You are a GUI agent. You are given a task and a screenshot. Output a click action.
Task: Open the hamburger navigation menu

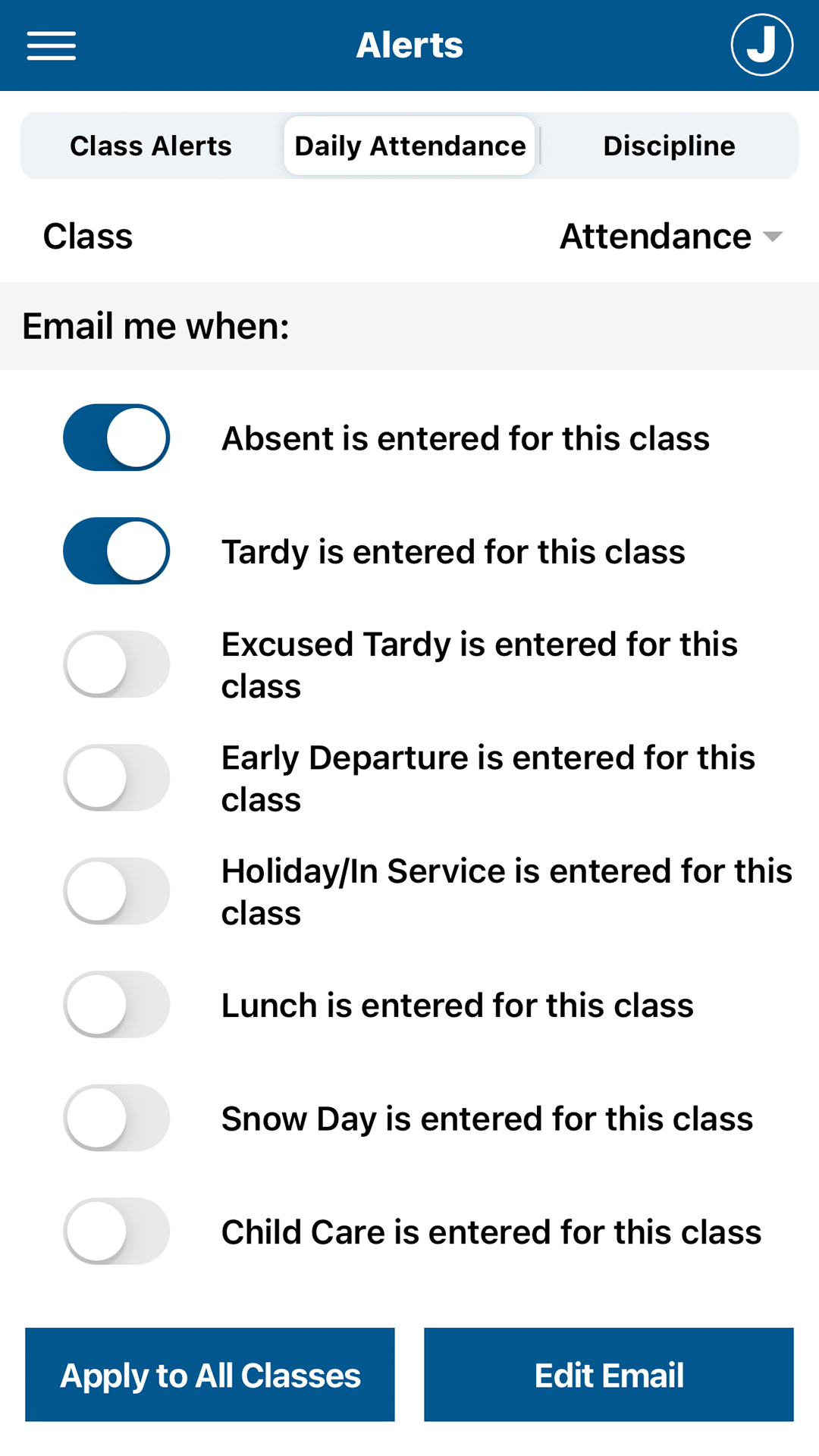click(50, 45)
